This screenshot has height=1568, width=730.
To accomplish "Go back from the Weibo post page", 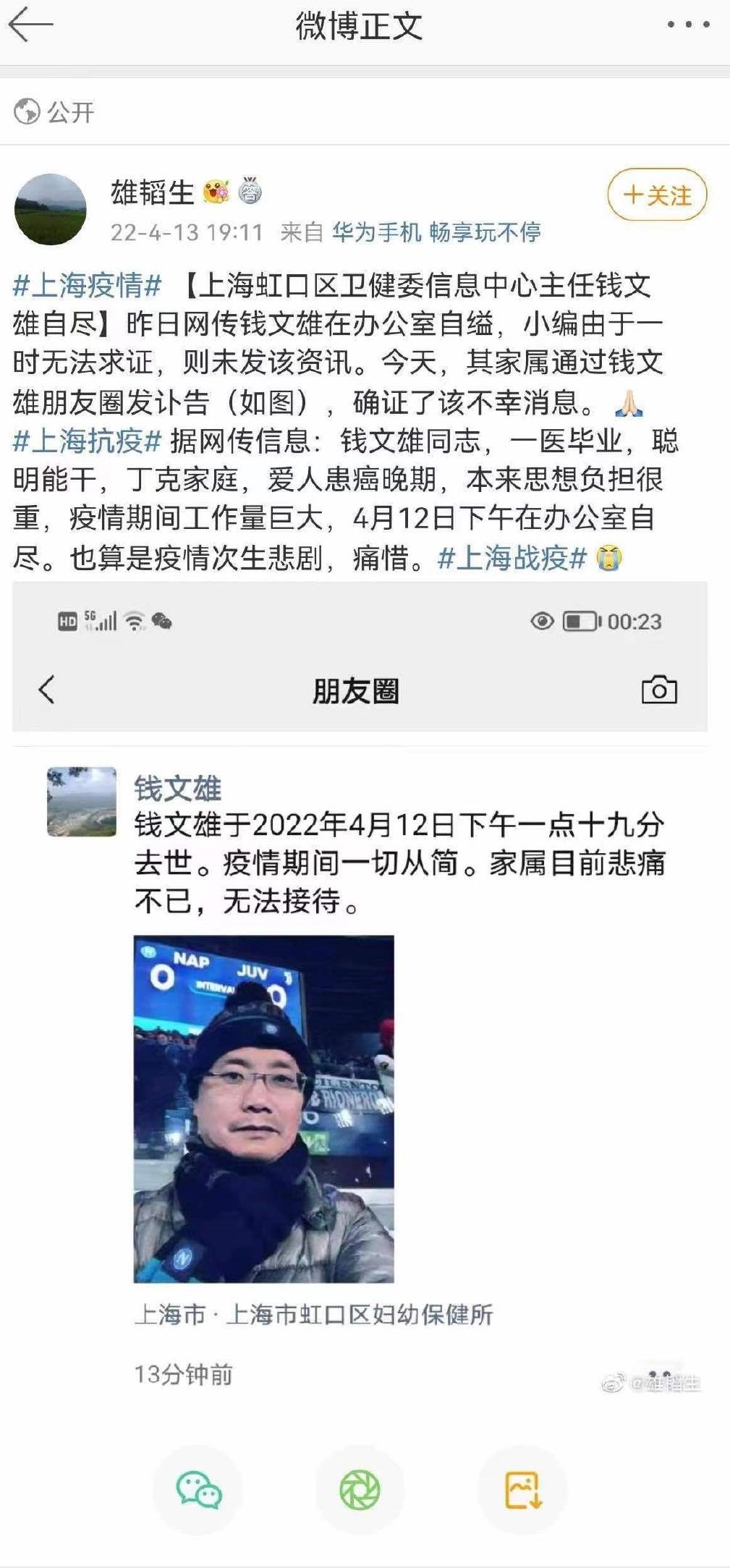I will click(30, 25).
